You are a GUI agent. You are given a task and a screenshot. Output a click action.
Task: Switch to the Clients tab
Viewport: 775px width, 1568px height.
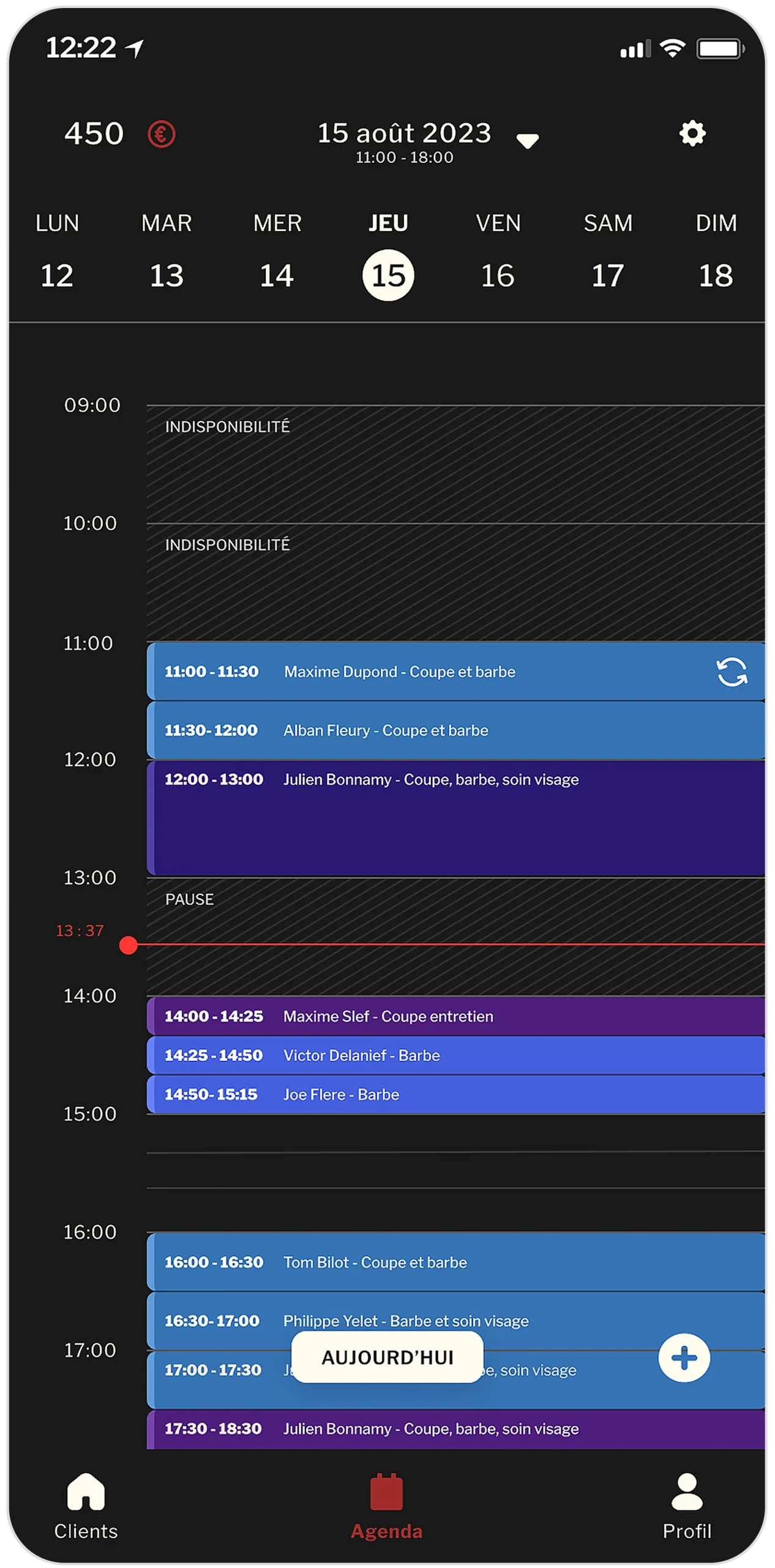[x=86, y=1507]
